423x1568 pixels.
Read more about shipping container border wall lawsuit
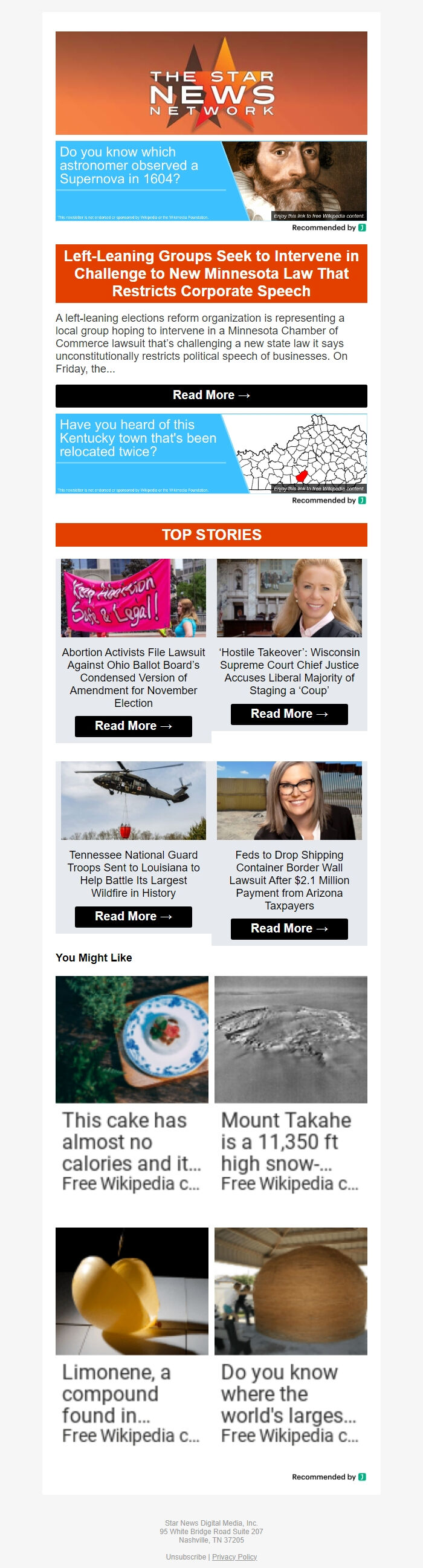point(289,929)
